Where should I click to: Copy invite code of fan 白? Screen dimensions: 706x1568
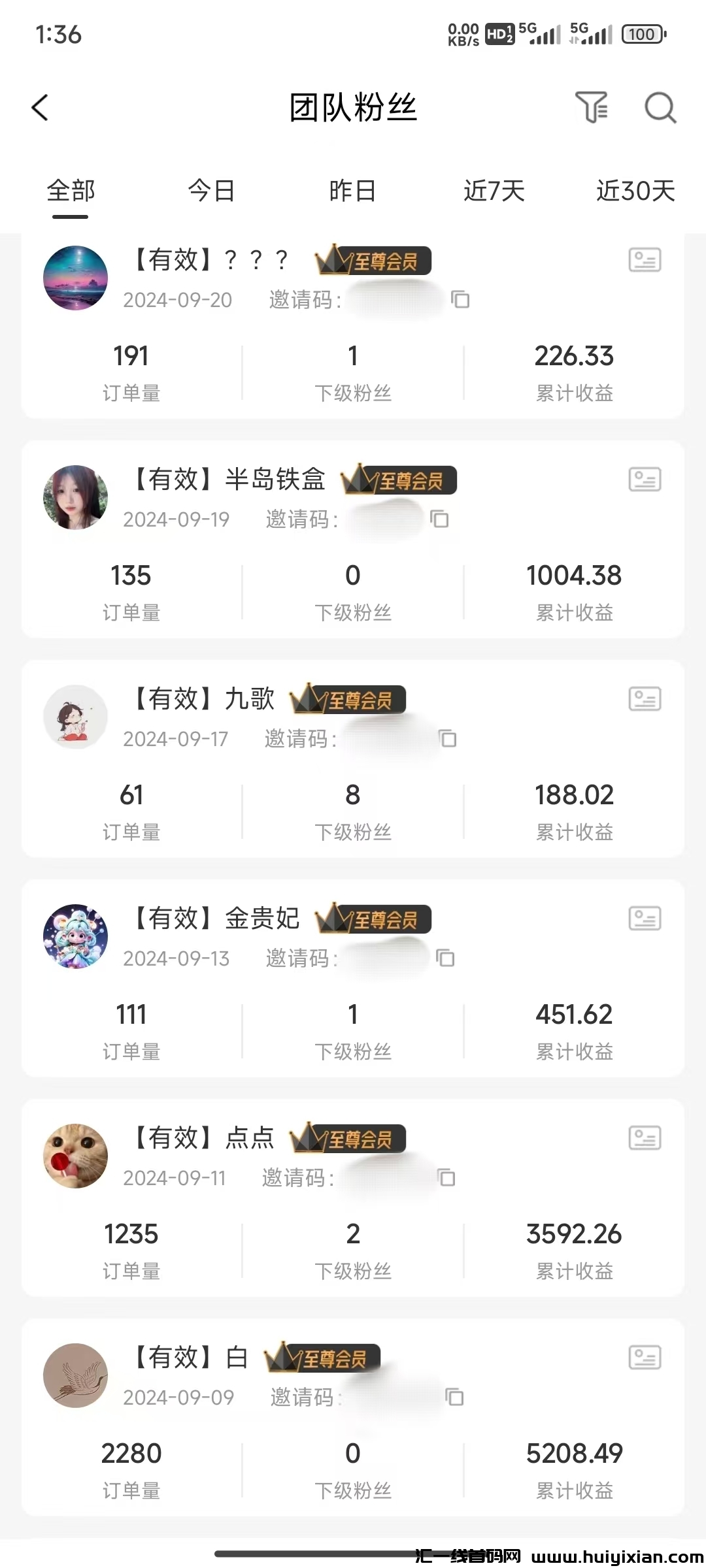pyautogui.click(x=454, y=1397)
